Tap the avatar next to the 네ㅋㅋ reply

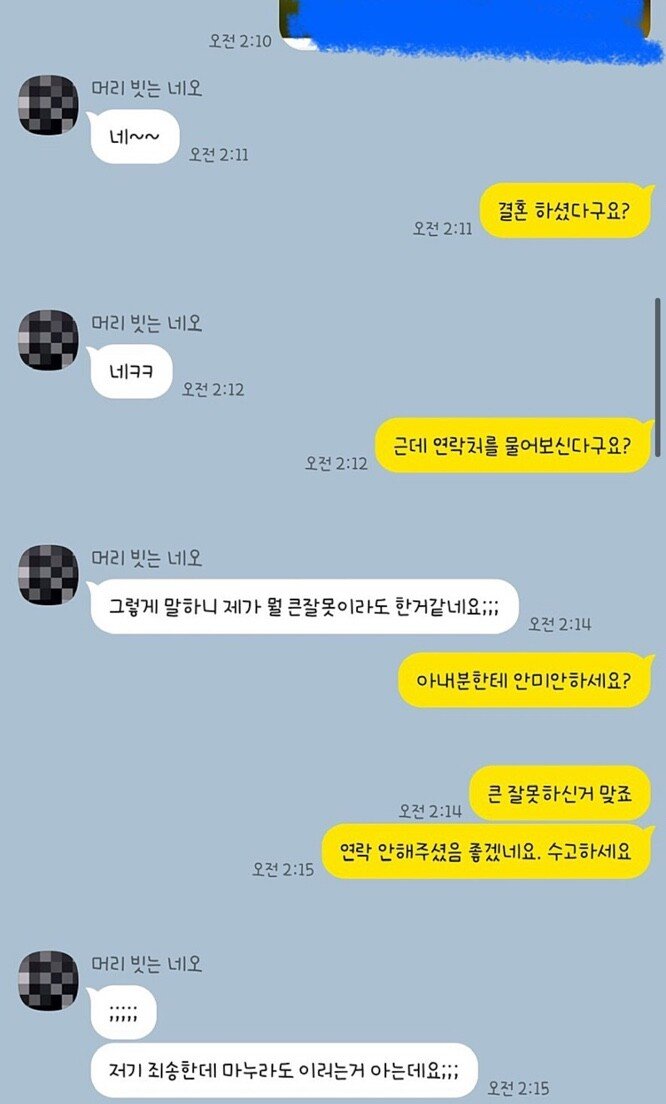pos(48,341)
